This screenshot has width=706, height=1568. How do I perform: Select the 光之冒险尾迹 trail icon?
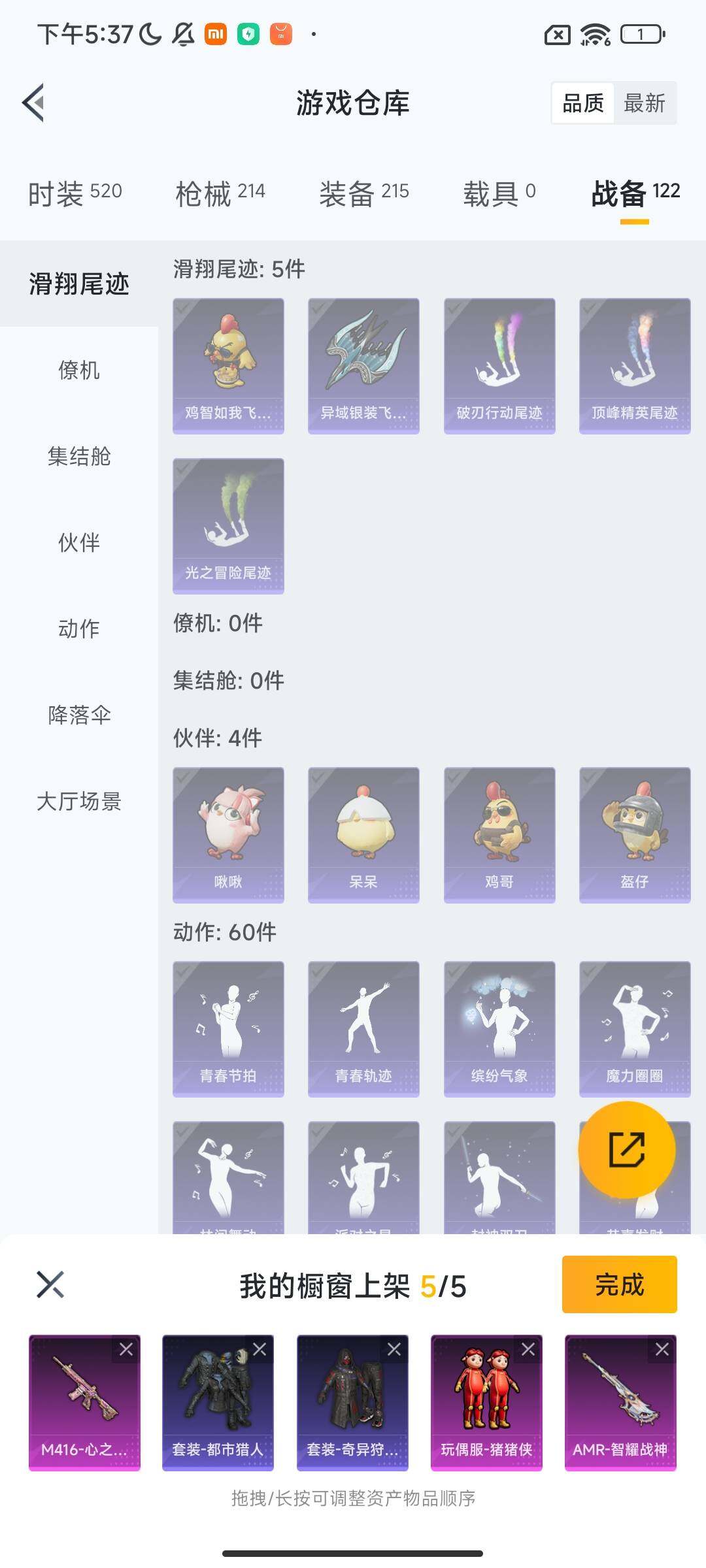click(x=228, y=523)
